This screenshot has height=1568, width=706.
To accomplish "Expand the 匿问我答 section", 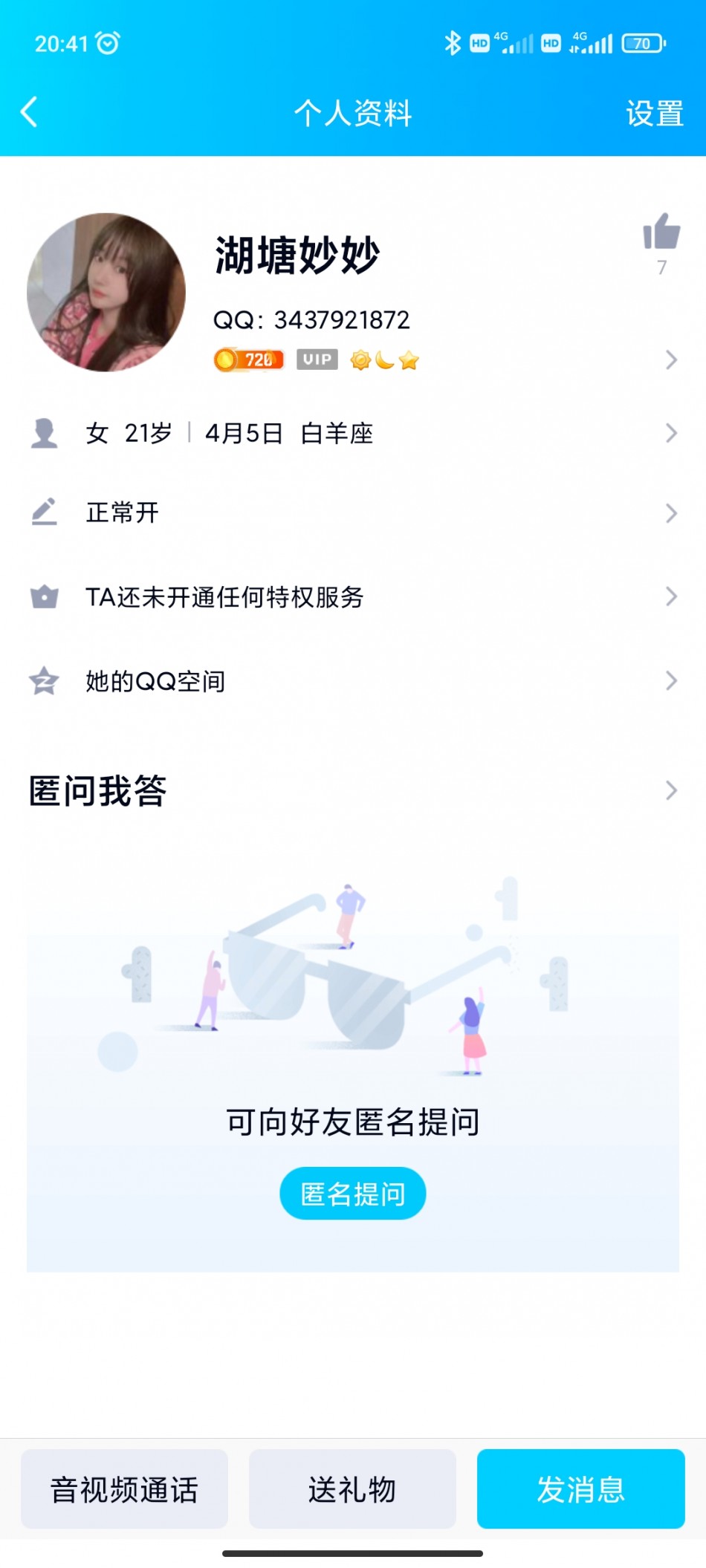I will coord(353,790).
